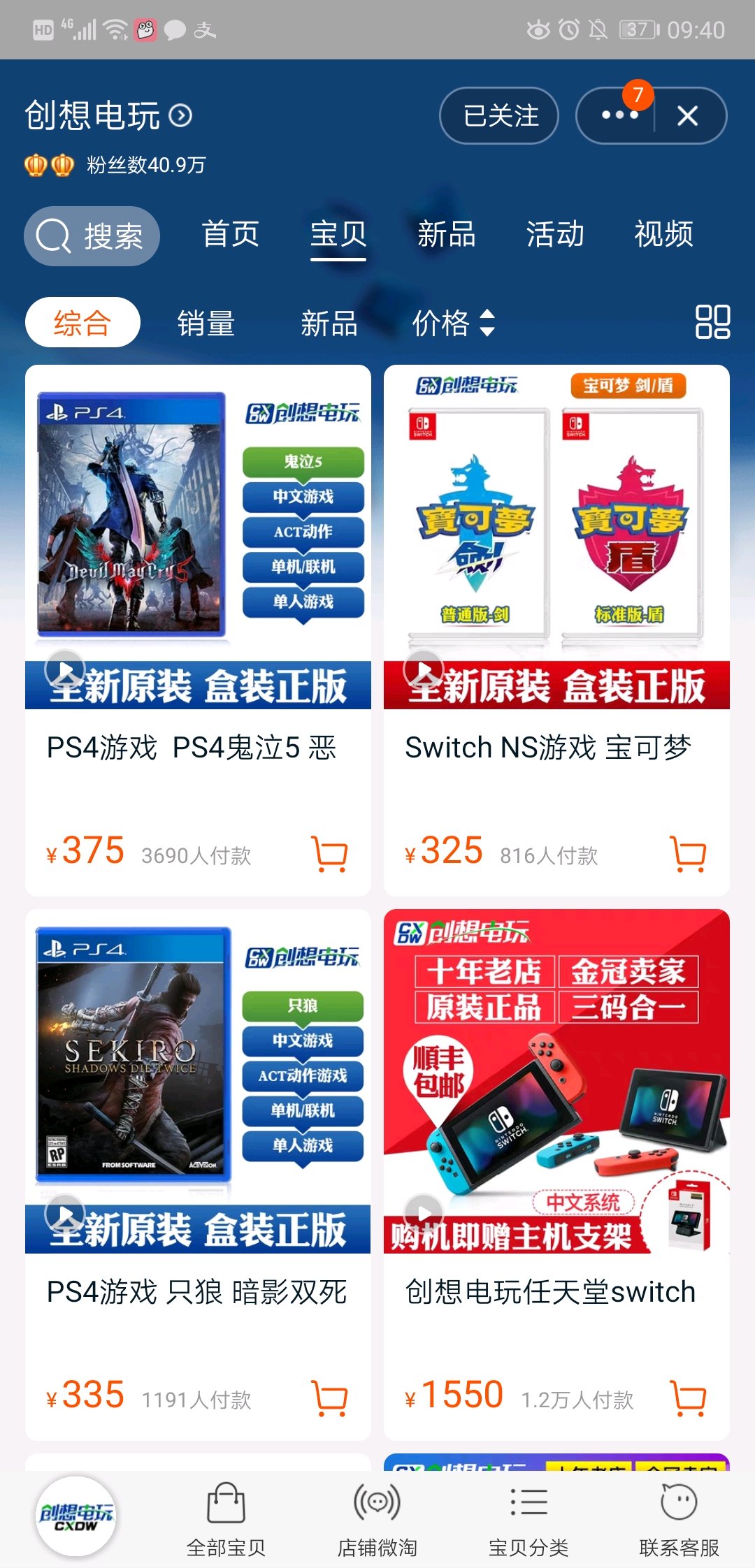Screen dimensions: 755x1568
Task: Add the ¥335 只狼 game to cart
Action: pyautogui.click(x=330, y=1398)
